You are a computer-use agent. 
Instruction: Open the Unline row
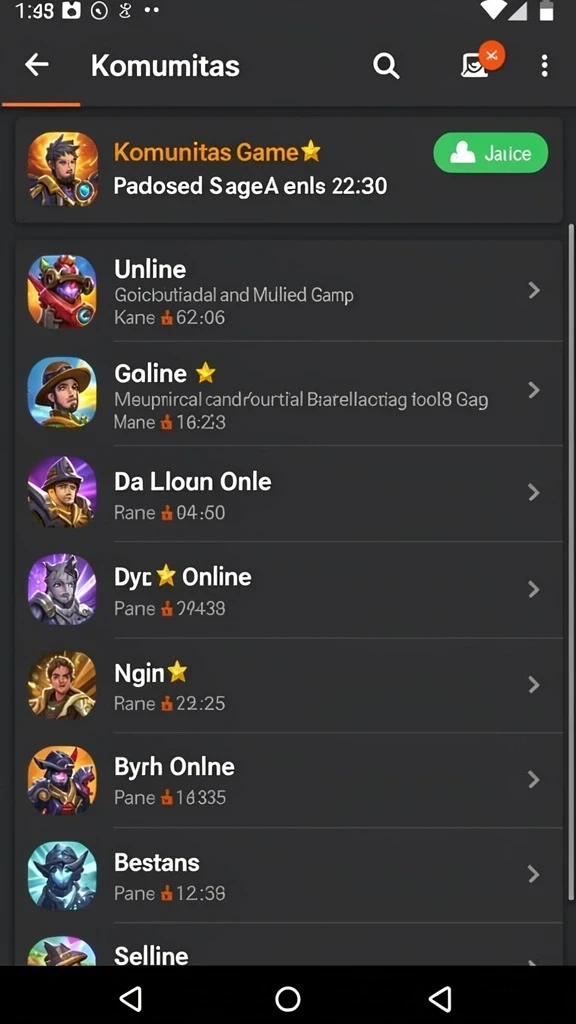pyautogui.click(x=289, y=291)
